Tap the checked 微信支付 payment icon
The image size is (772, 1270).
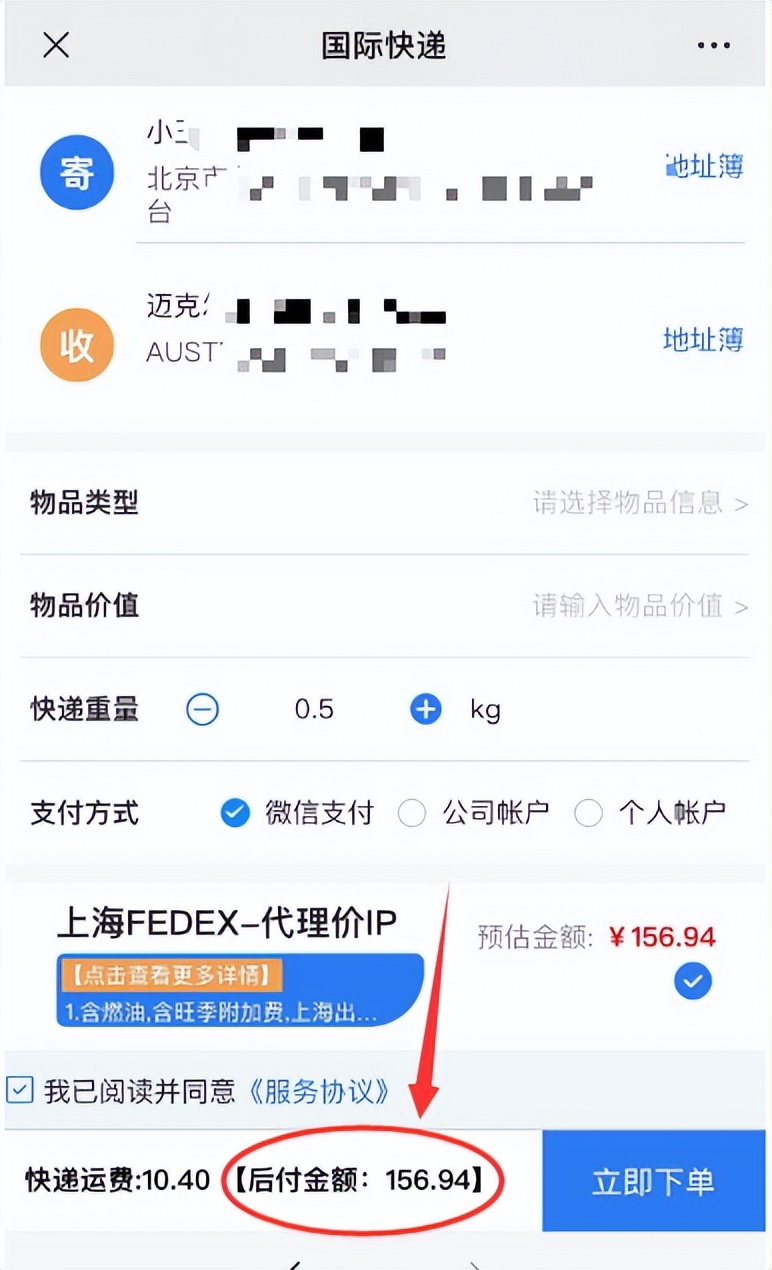tap(235, 813)
